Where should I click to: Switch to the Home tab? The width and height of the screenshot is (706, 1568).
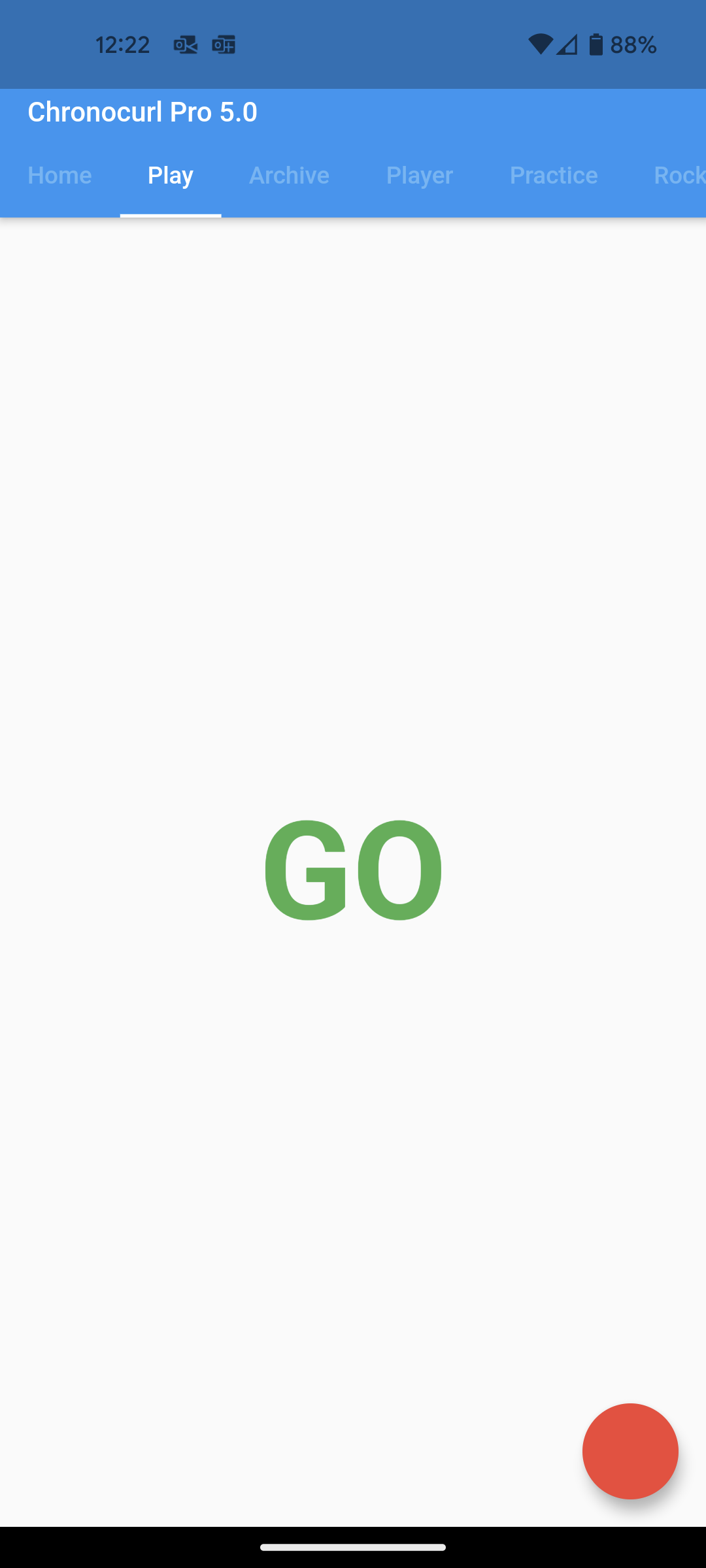(59, 175)
